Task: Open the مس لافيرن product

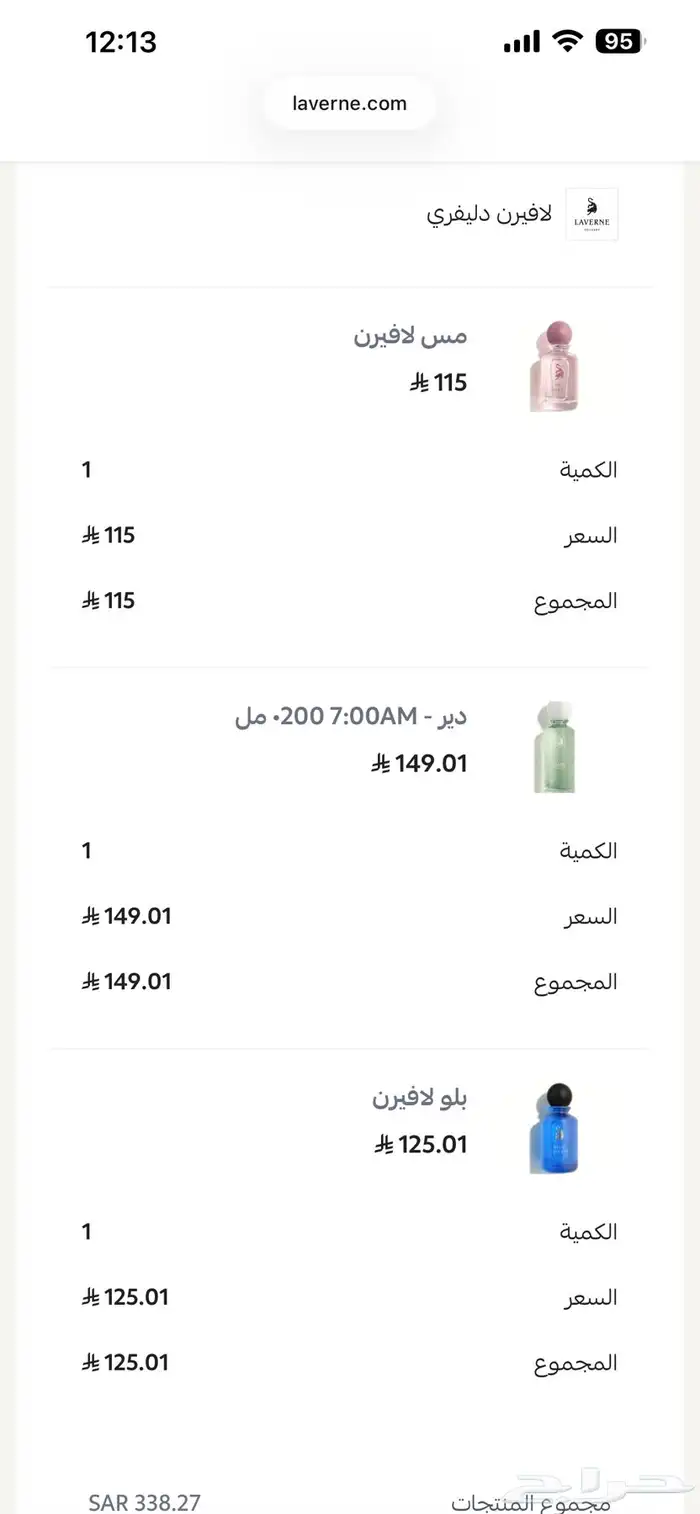Action: click(x=410, y=336)
